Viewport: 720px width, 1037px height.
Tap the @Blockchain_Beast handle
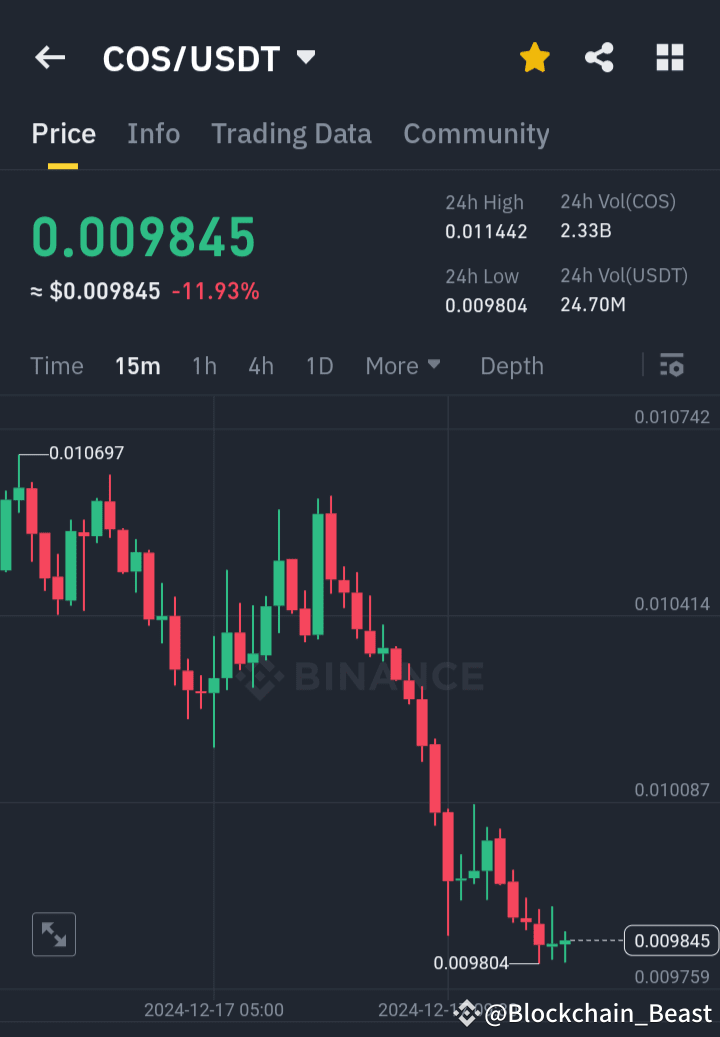(599, 1012)
